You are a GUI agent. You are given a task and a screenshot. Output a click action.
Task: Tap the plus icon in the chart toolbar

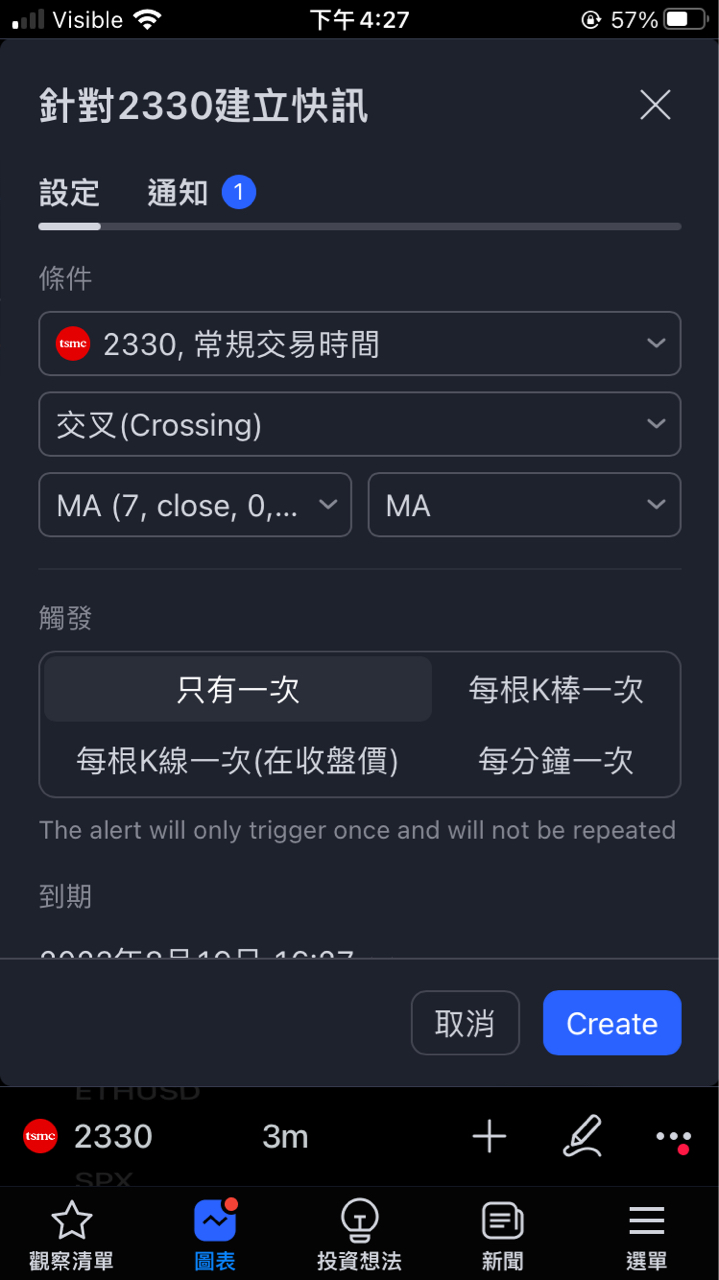pos(489,1137)
